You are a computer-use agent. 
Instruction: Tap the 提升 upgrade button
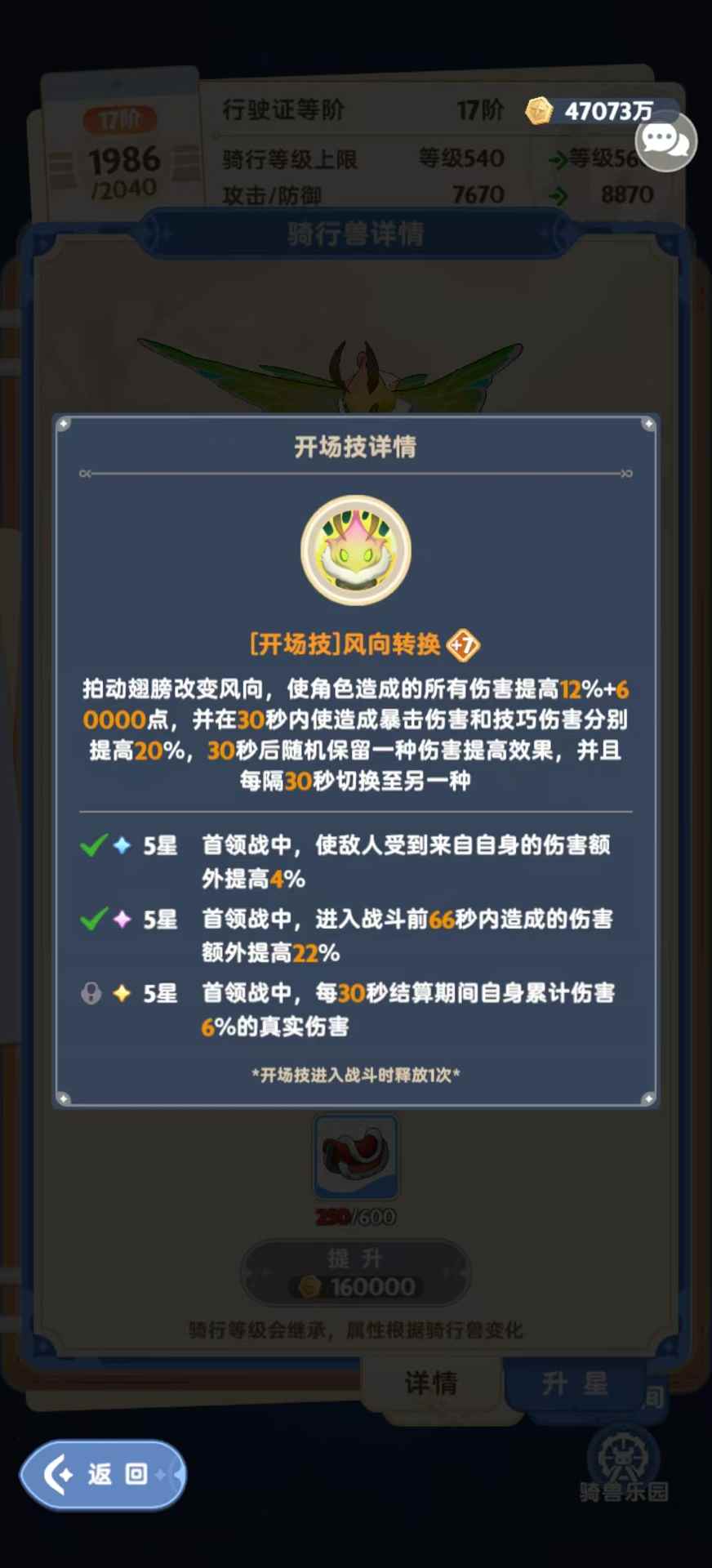click(x=355, y=1272)
